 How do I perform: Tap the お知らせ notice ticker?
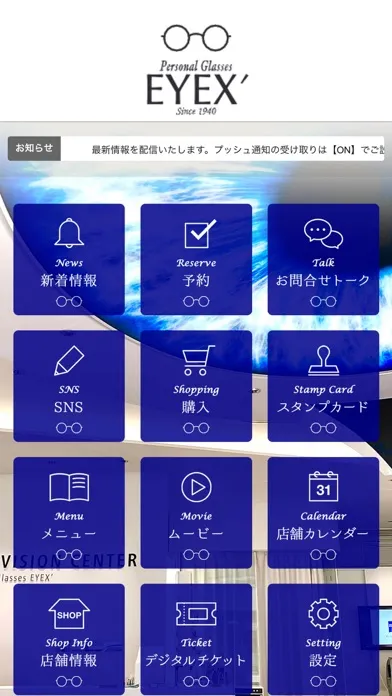coord(196,149)
